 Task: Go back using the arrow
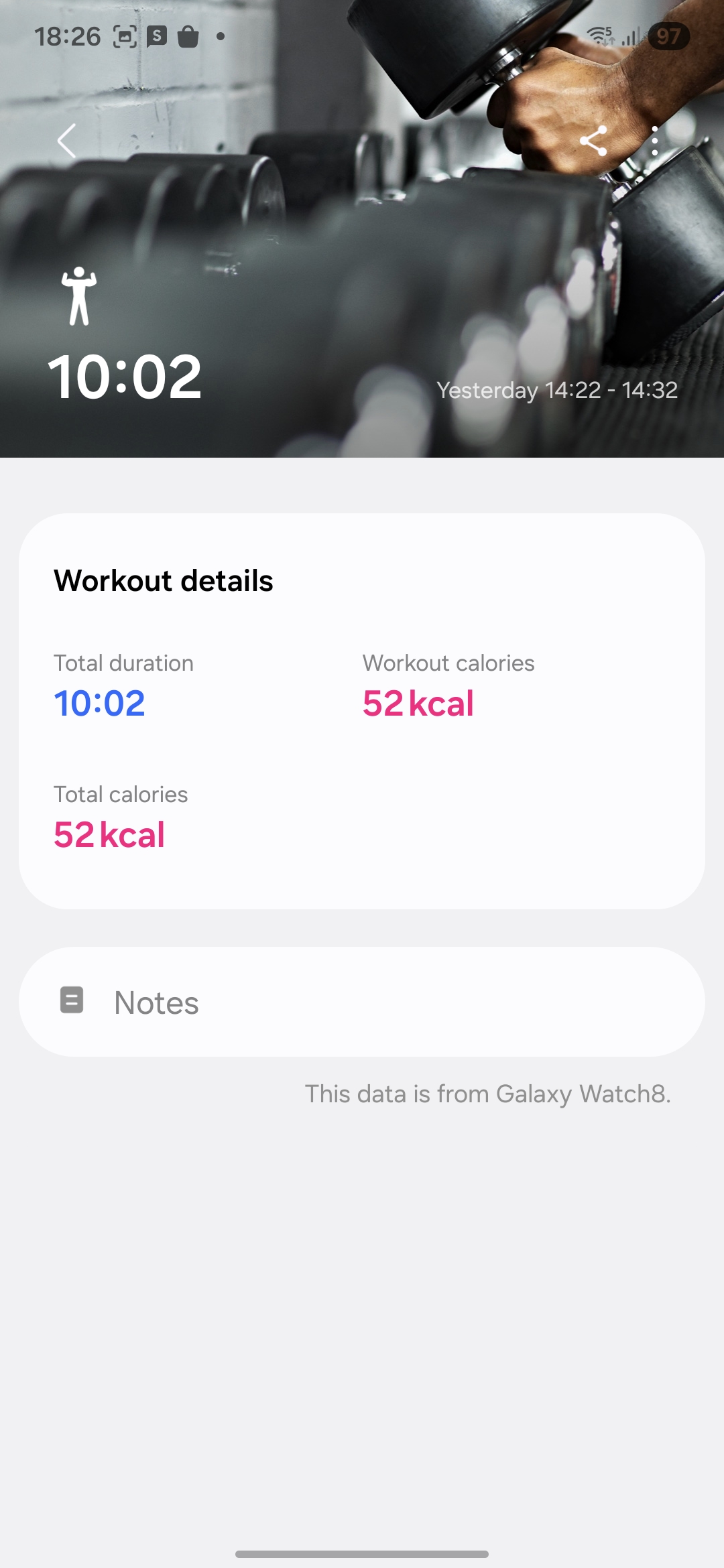pos(66,141)
